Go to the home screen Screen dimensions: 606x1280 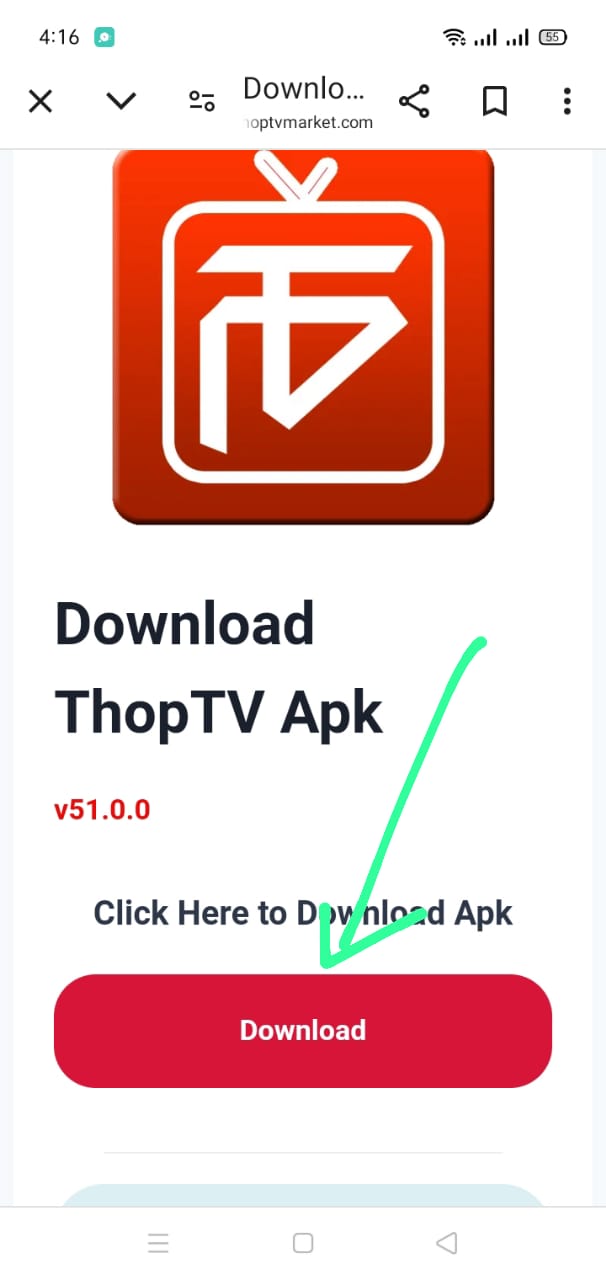303,1243
